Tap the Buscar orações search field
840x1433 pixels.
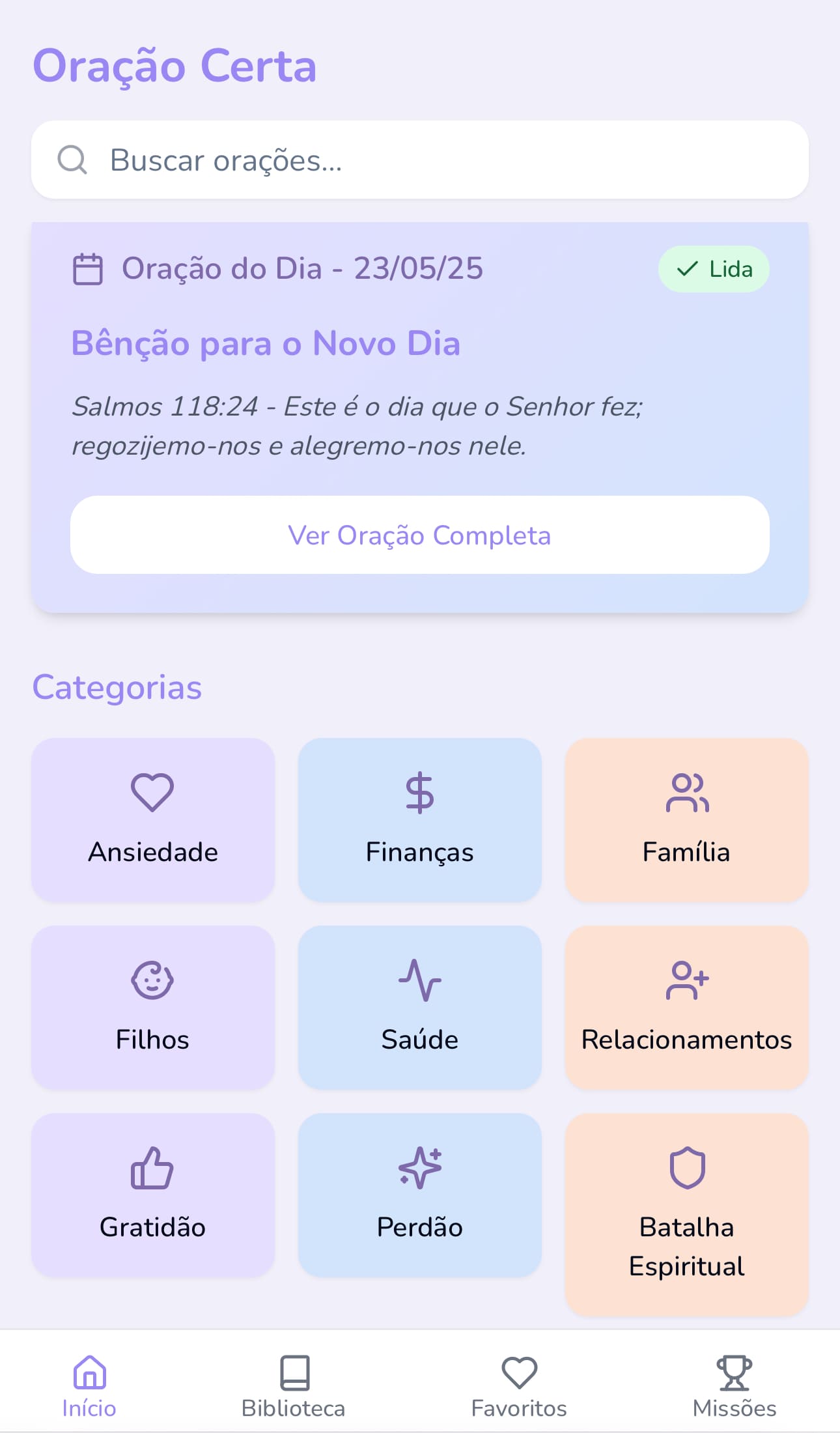point(420,160)
